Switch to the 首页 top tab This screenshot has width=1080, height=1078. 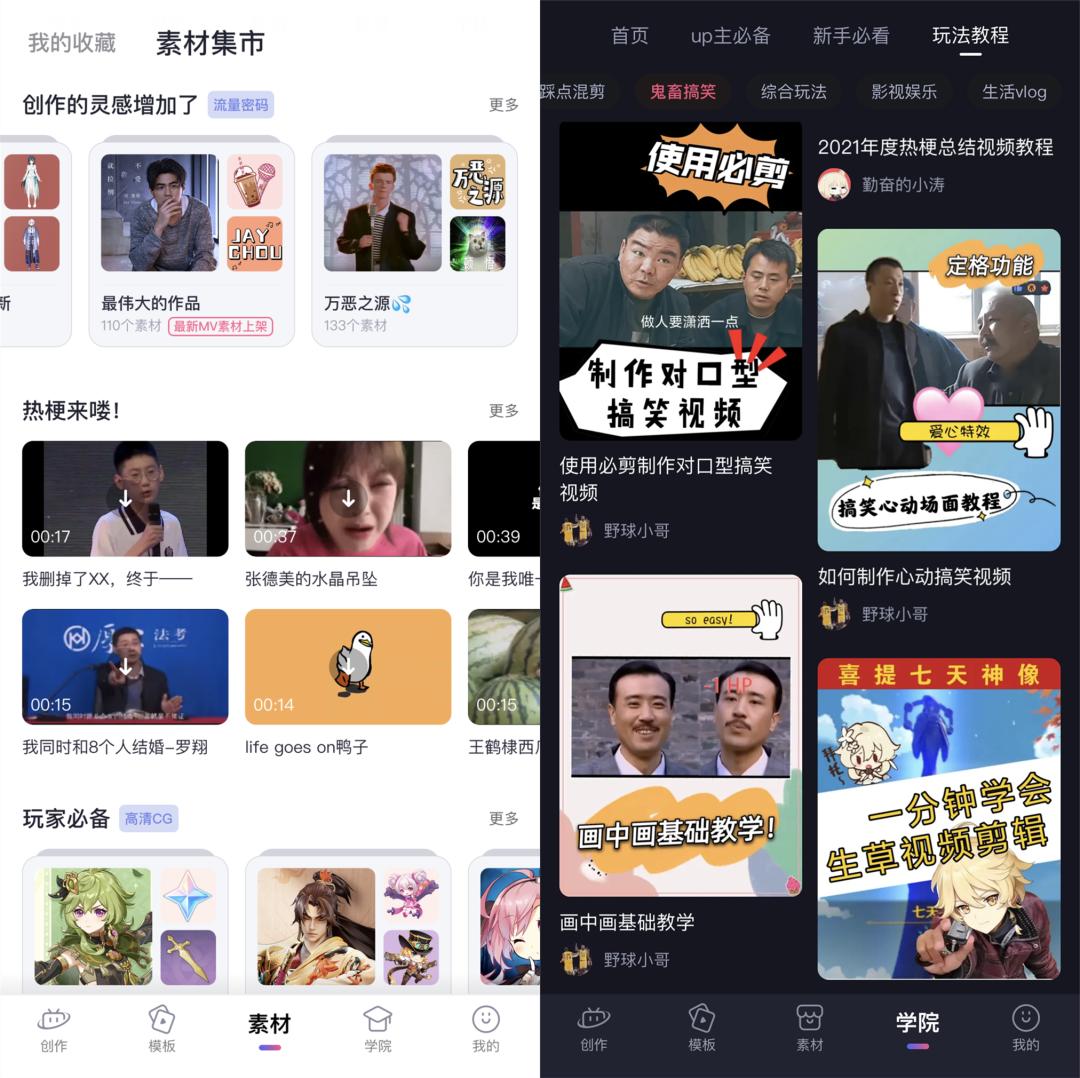(x=630, y=36)
